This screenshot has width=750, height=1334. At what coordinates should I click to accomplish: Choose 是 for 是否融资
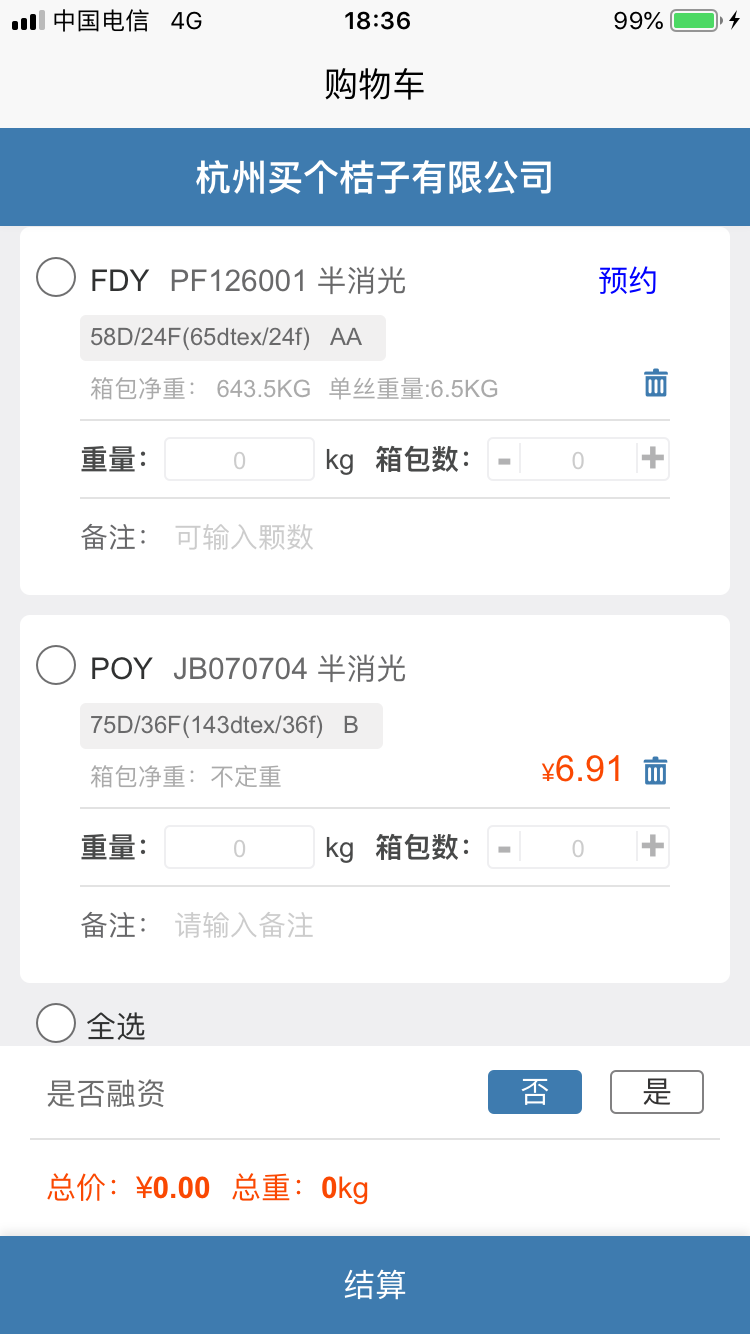[x=657, y=1092]
